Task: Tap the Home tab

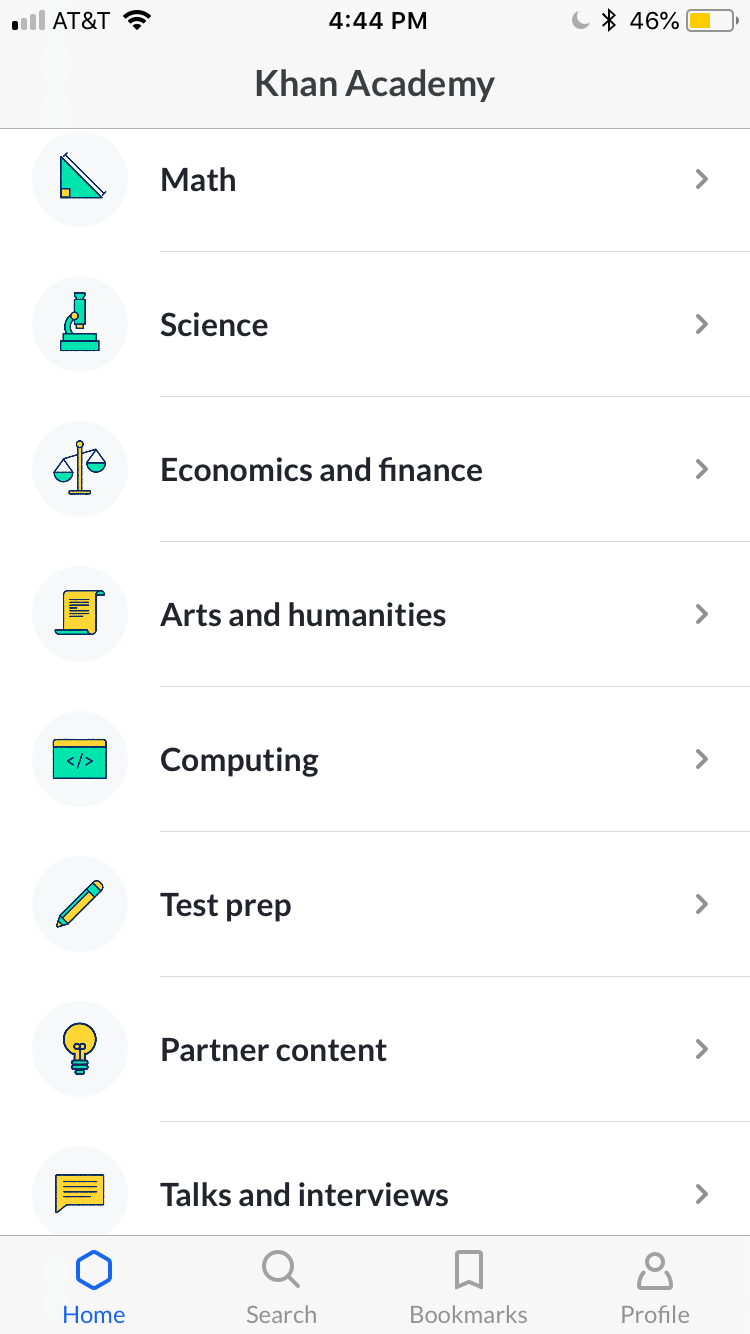Action: tap(94, 1288)
